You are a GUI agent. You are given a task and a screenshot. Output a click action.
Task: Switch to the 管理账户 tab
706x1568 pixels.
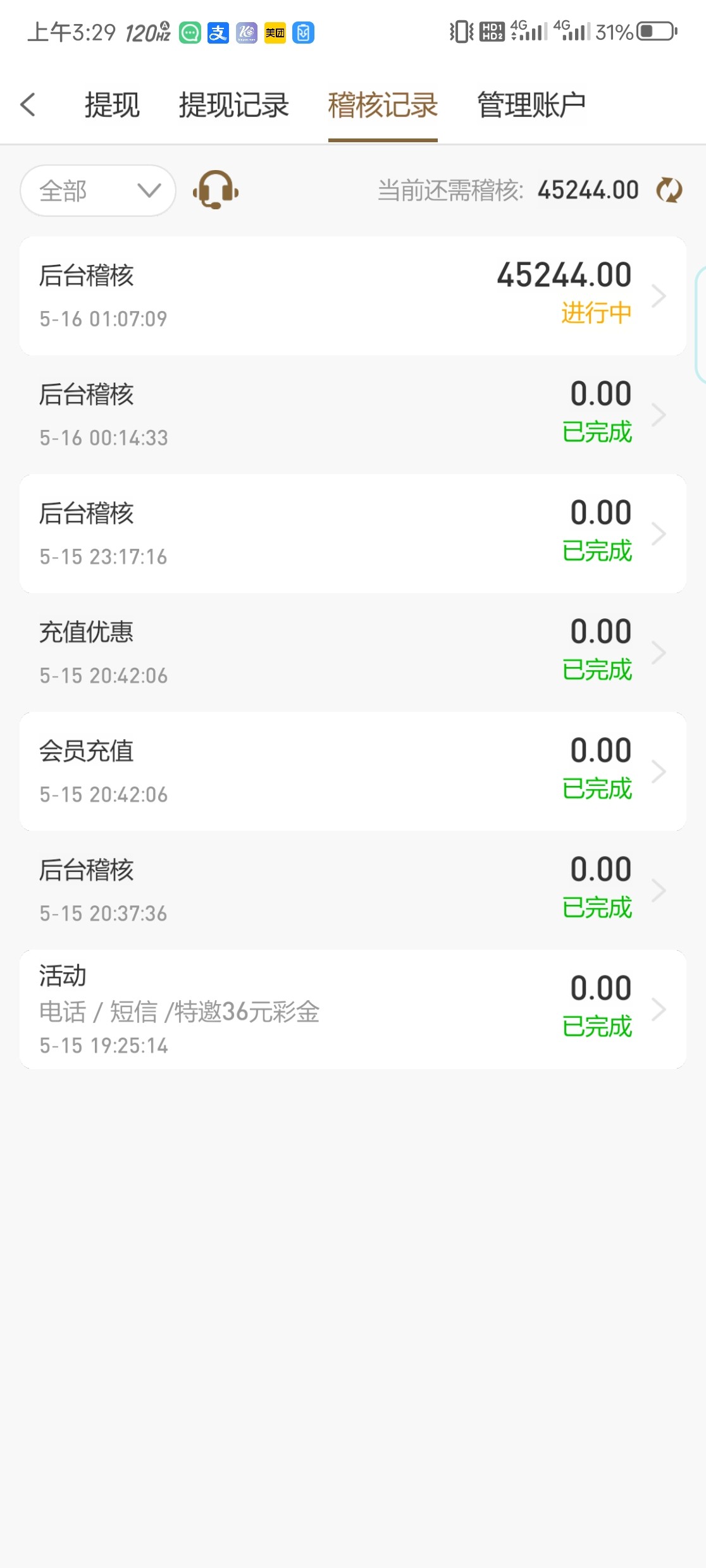[x=531, y=105]
